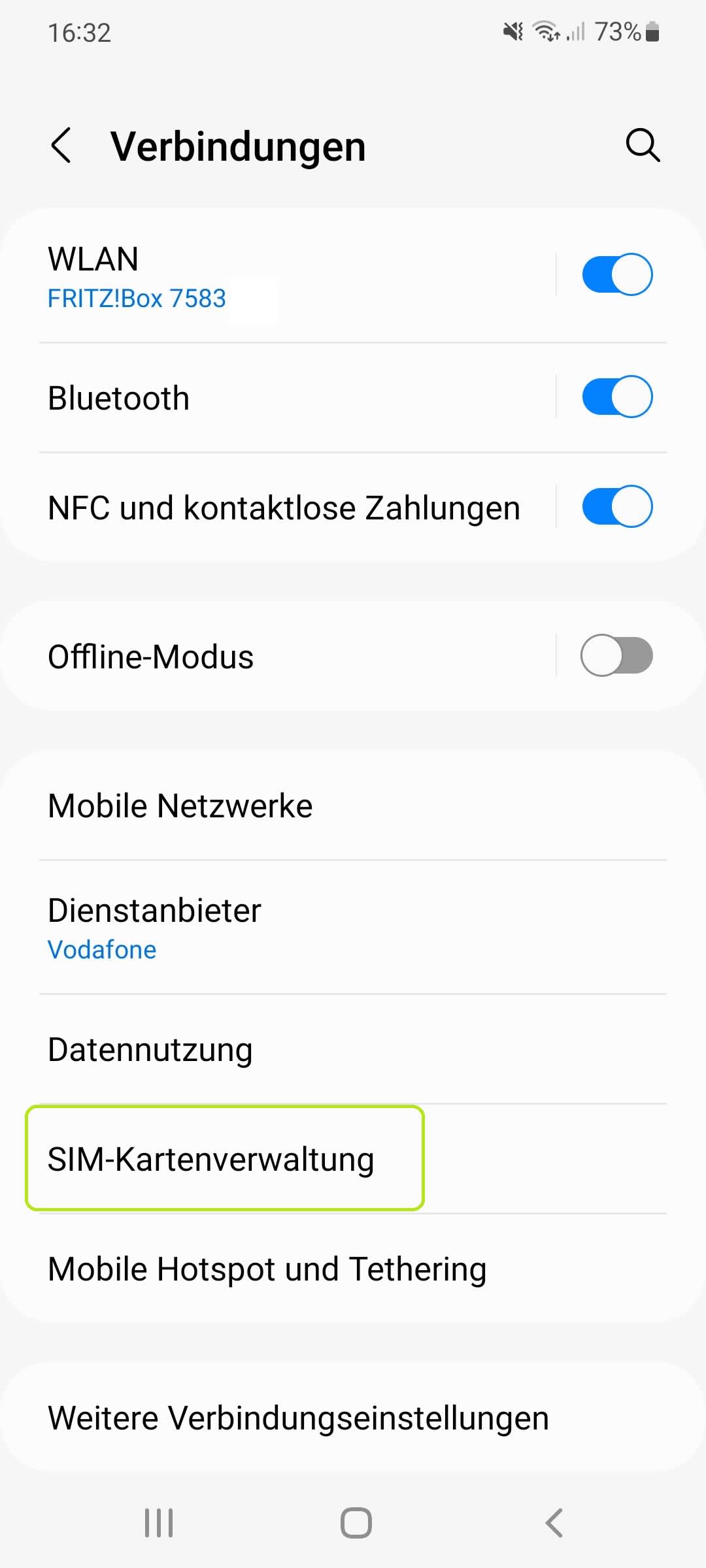Open WLAN settings row

click(x=261, y=276)
